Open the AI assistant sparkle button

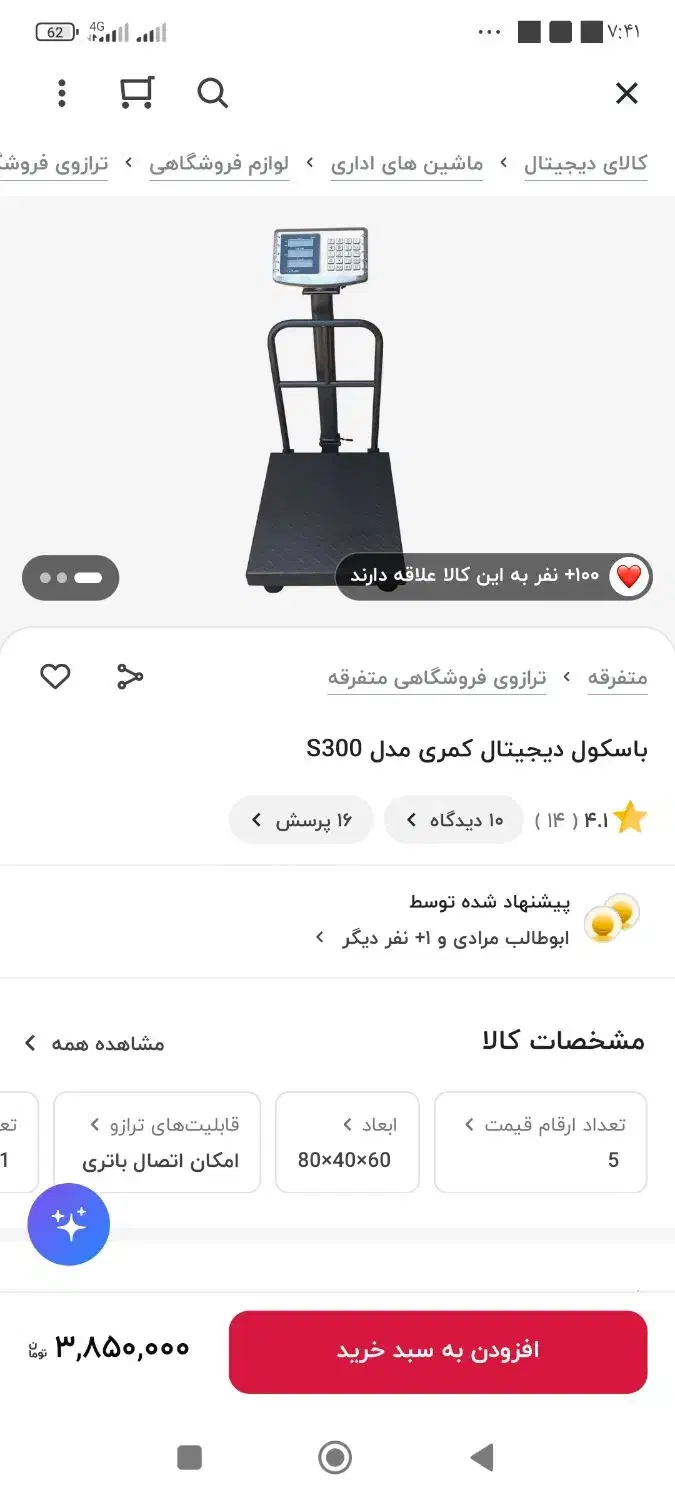69,1224
